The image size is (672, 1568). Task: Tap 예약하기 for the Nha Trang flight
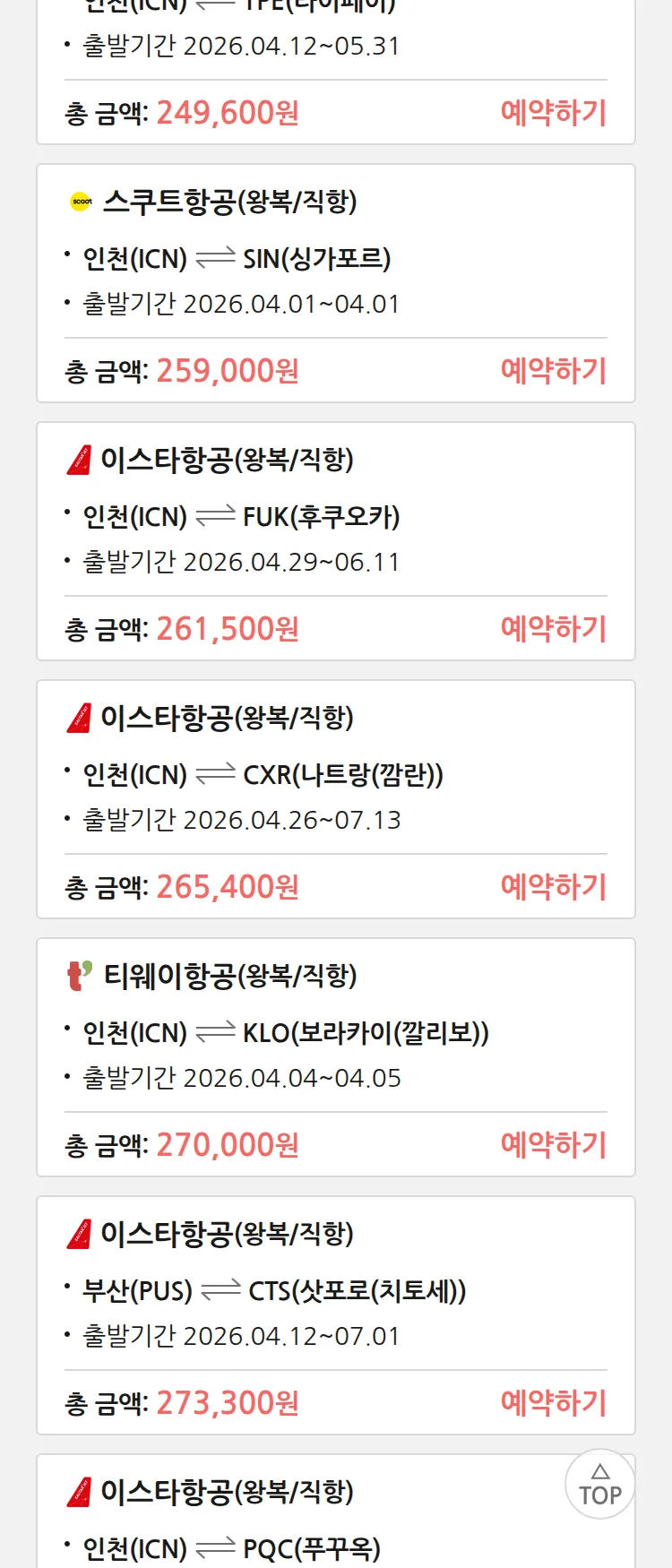tap(553, 887)
